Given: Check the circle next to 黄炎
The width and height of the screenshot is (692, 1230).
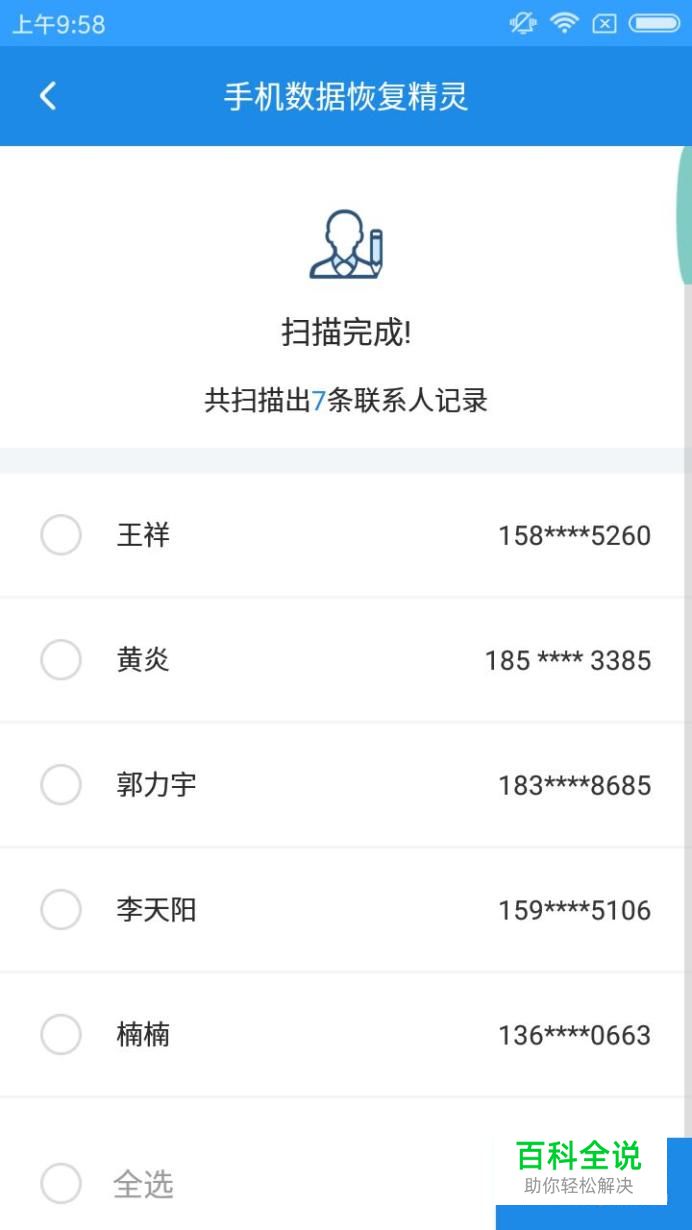Looking at the screenshot, I should [61, 660].
